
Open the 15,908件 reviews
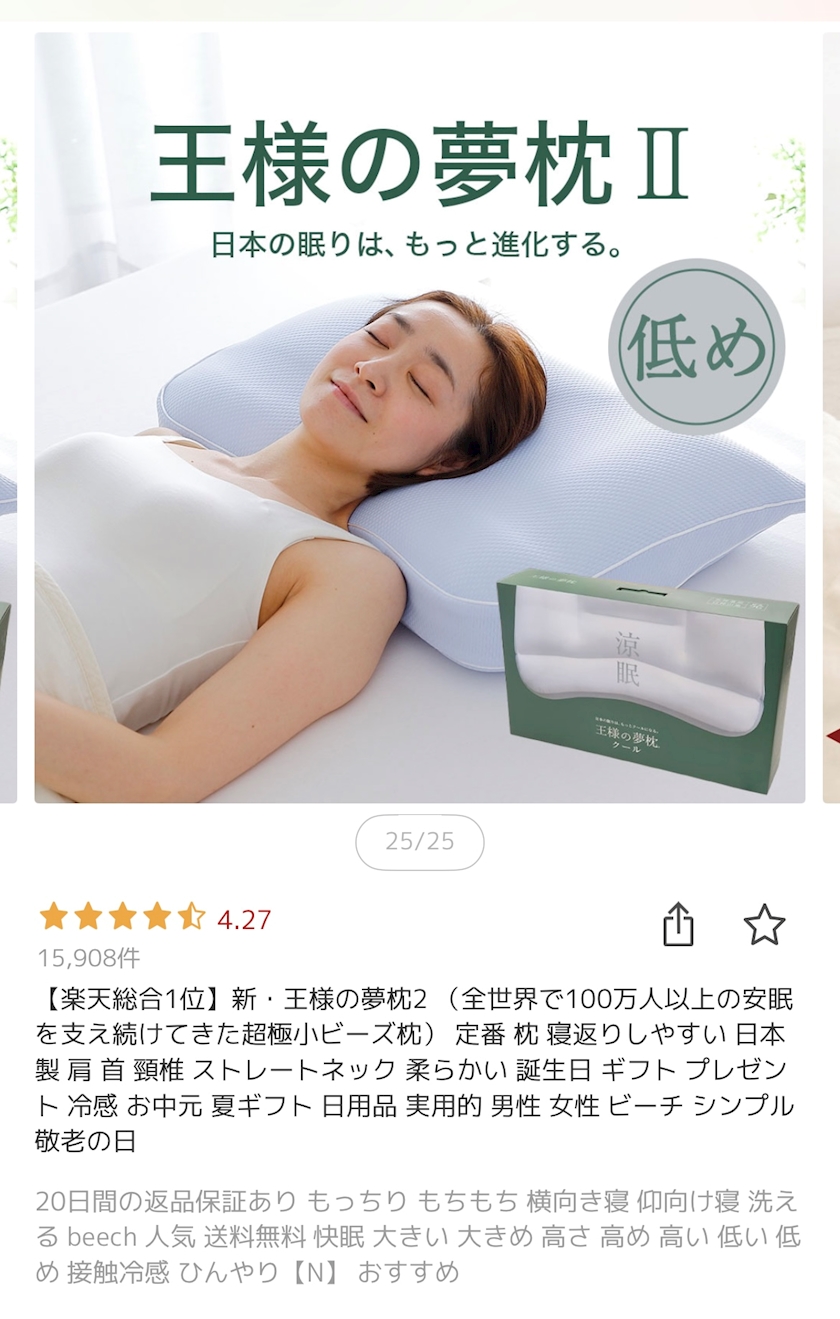[88, 958]
